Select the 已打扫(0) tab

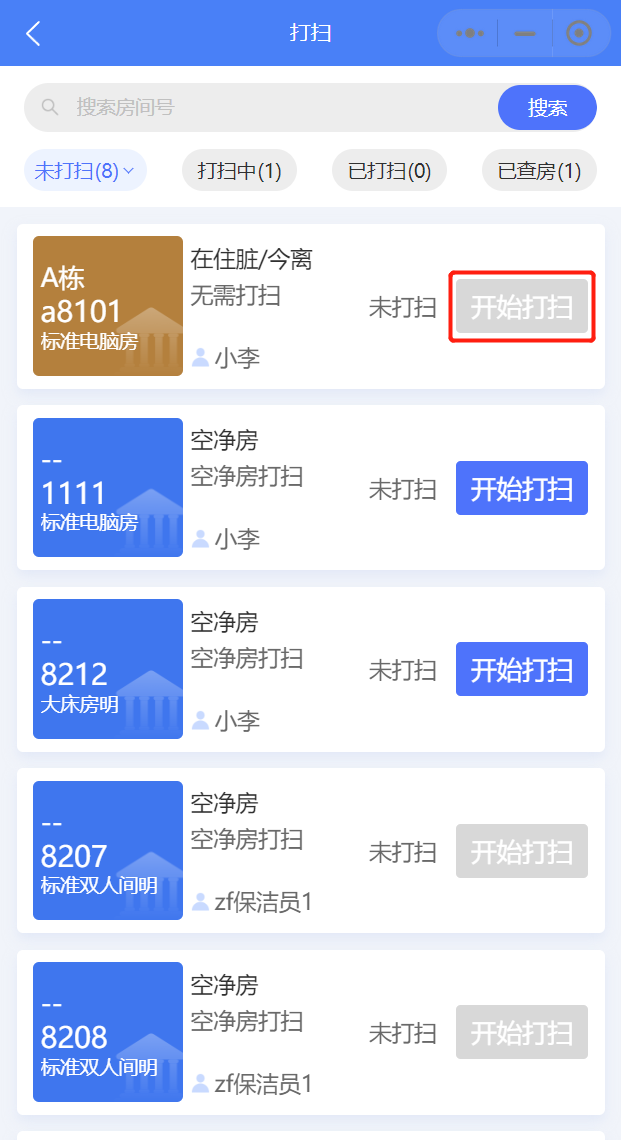pyautogui.click(x=389, y=171)
